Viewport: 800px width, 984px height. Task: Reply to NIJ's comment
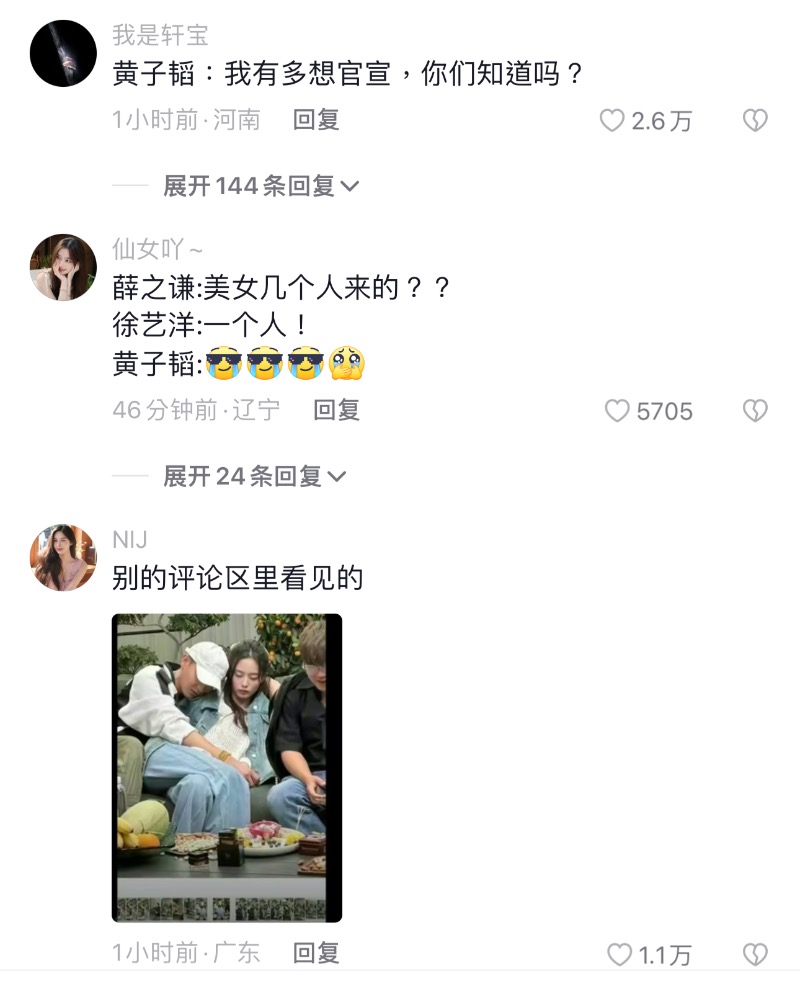pyautogui.click(x=316, y=953)
